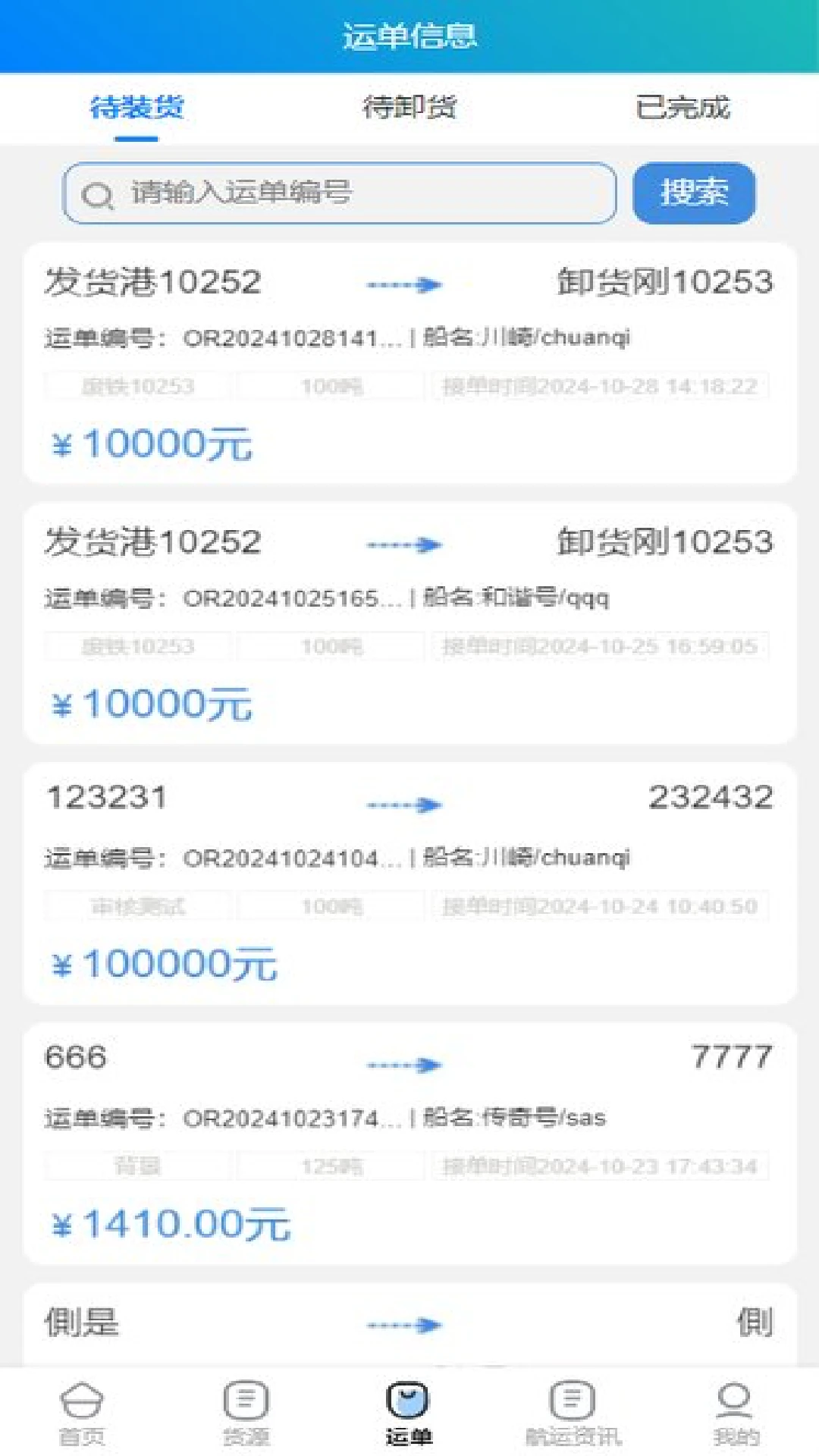
Task: Switch to the 待卸货 tab
Action: pyautogui.click(x=409, y=108)
